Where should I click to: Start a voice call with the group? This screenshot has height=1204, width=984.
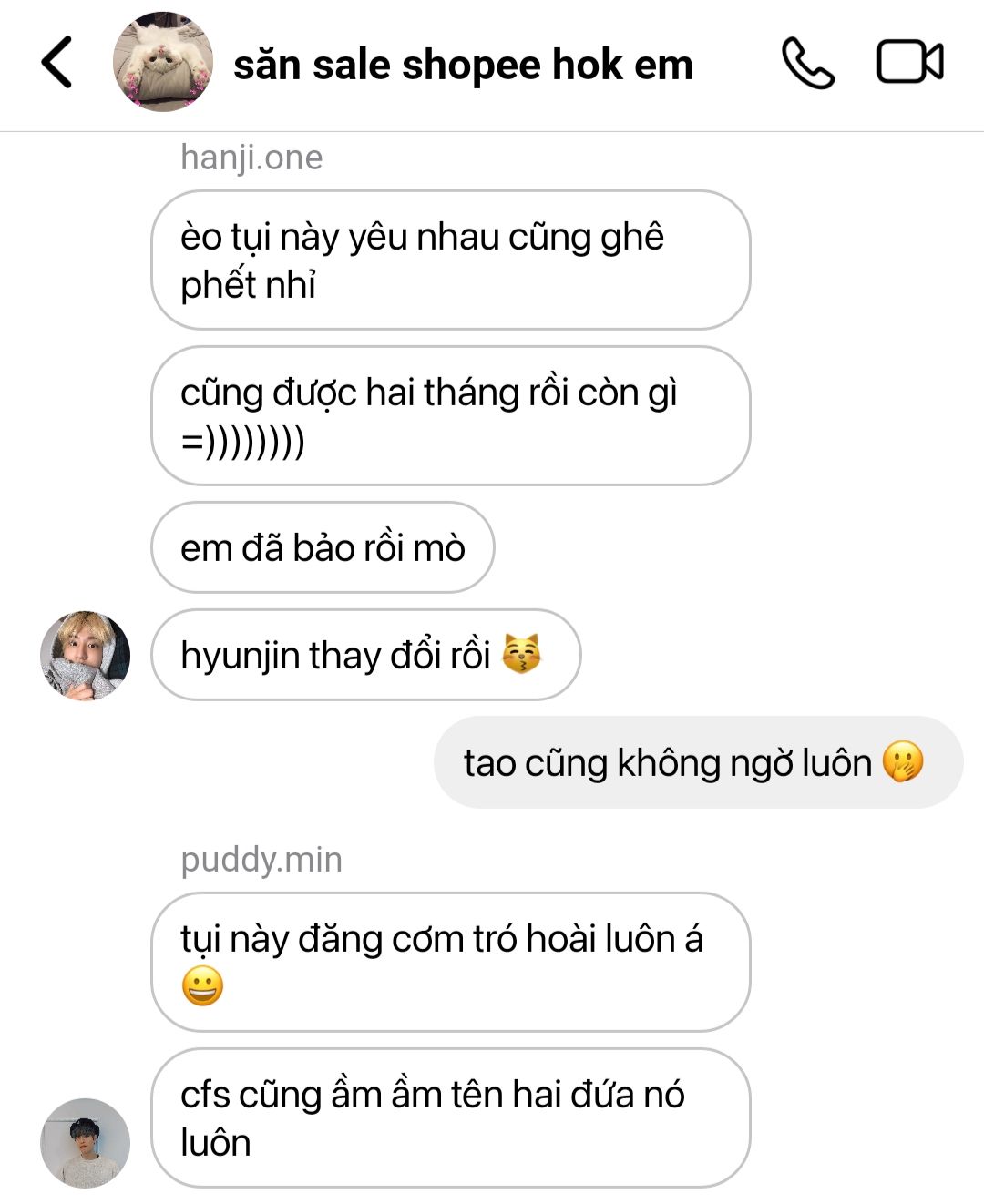(x=807, y=63)
